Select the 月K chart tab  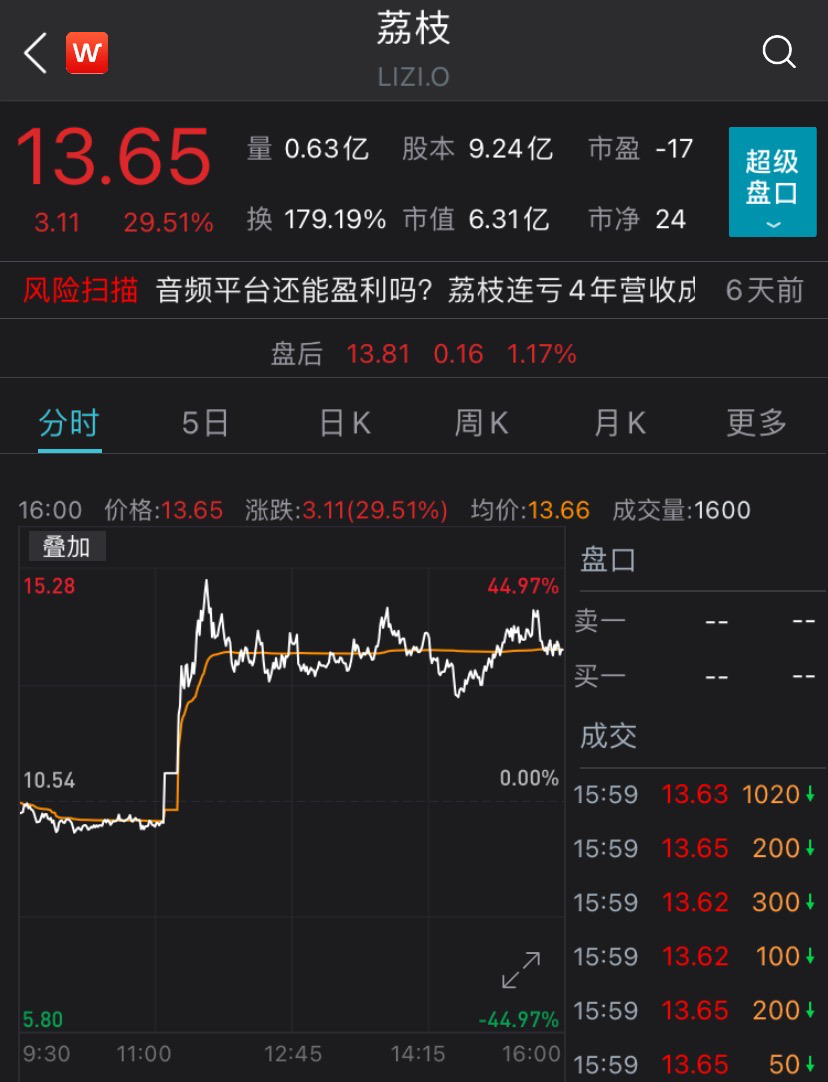pos(619,423)
